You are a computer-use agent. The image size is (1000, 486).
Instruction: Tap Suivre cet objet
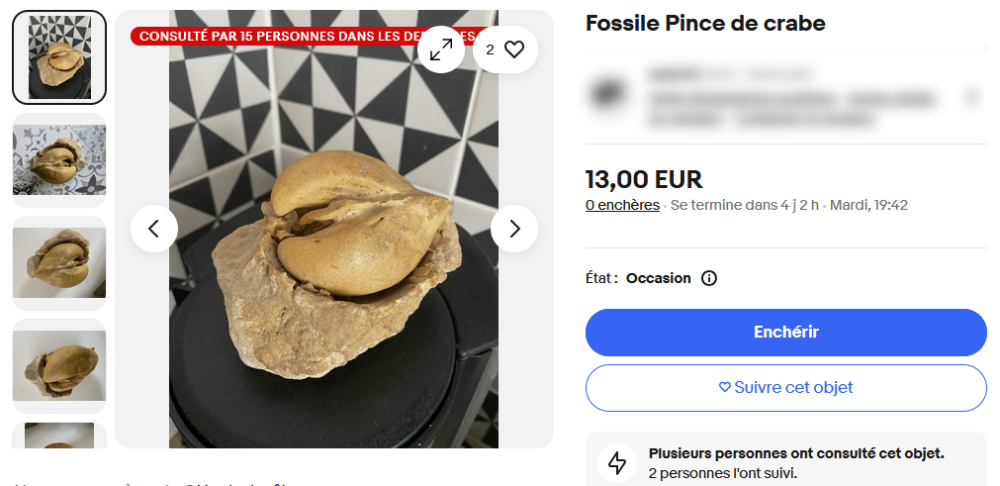point(786,387)
